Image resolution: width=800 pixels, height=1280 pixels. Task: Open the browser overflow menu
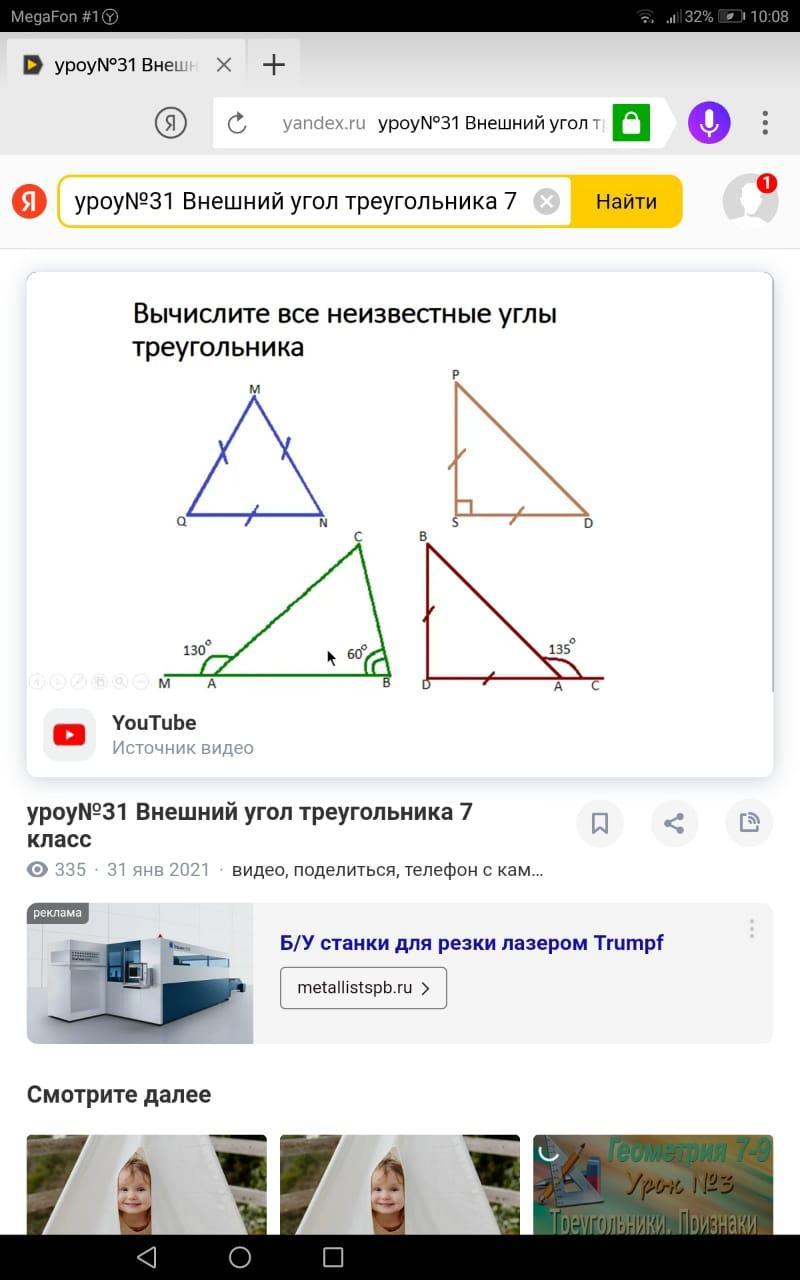click(765, 124)
